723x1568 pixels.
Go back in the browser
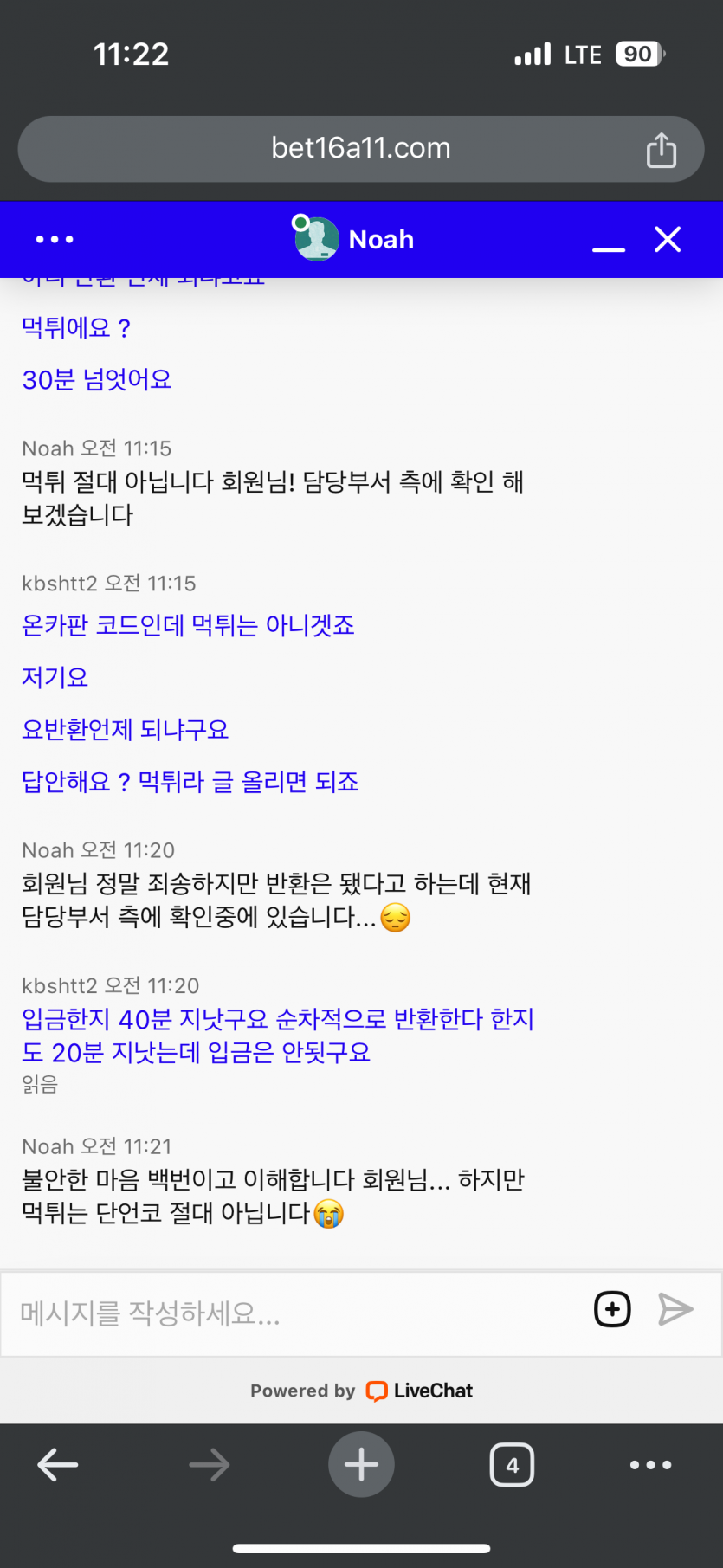(58, 1465)
